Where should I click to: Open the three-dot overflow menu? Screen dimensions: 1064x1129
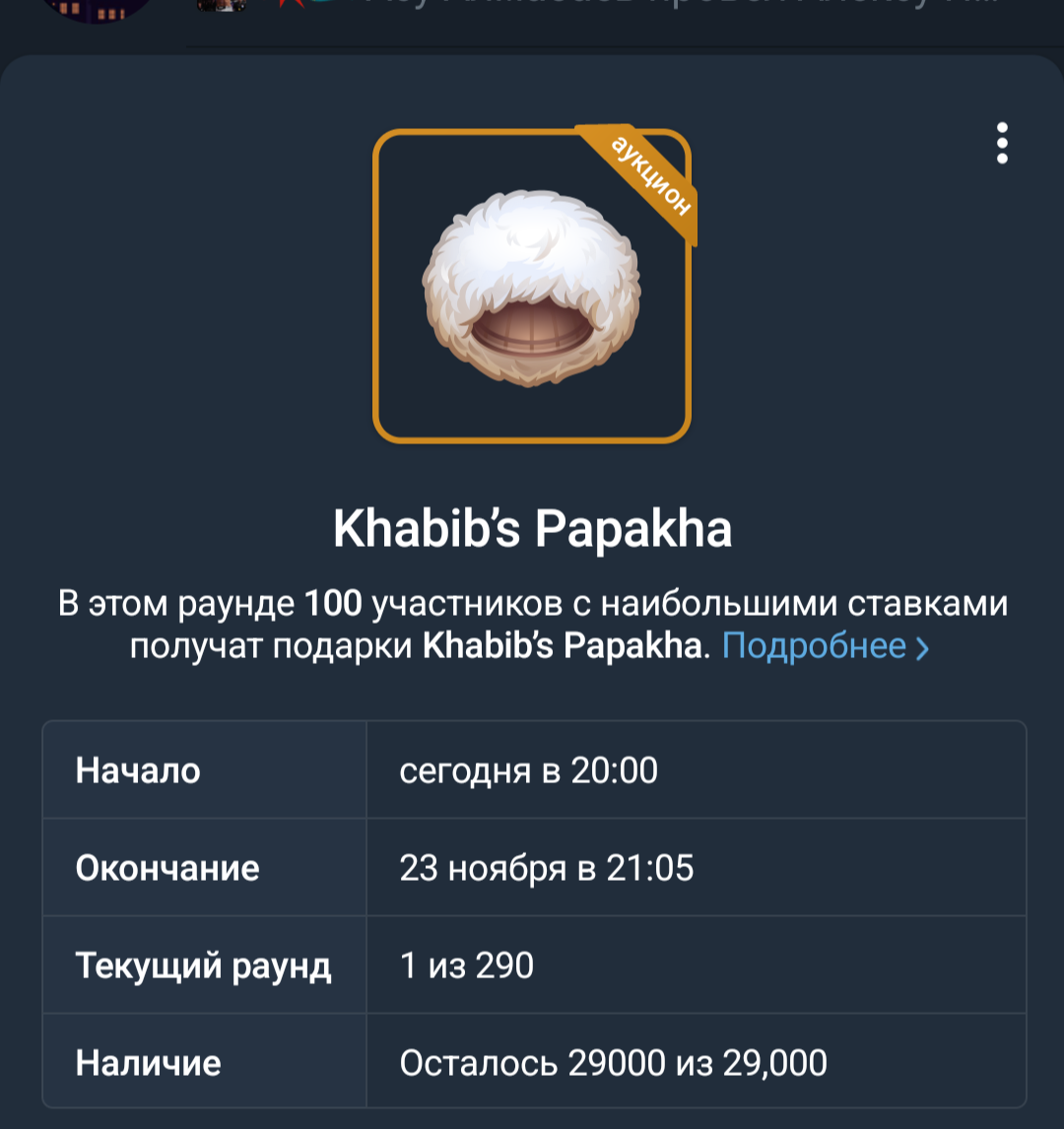coord(1002,144)
